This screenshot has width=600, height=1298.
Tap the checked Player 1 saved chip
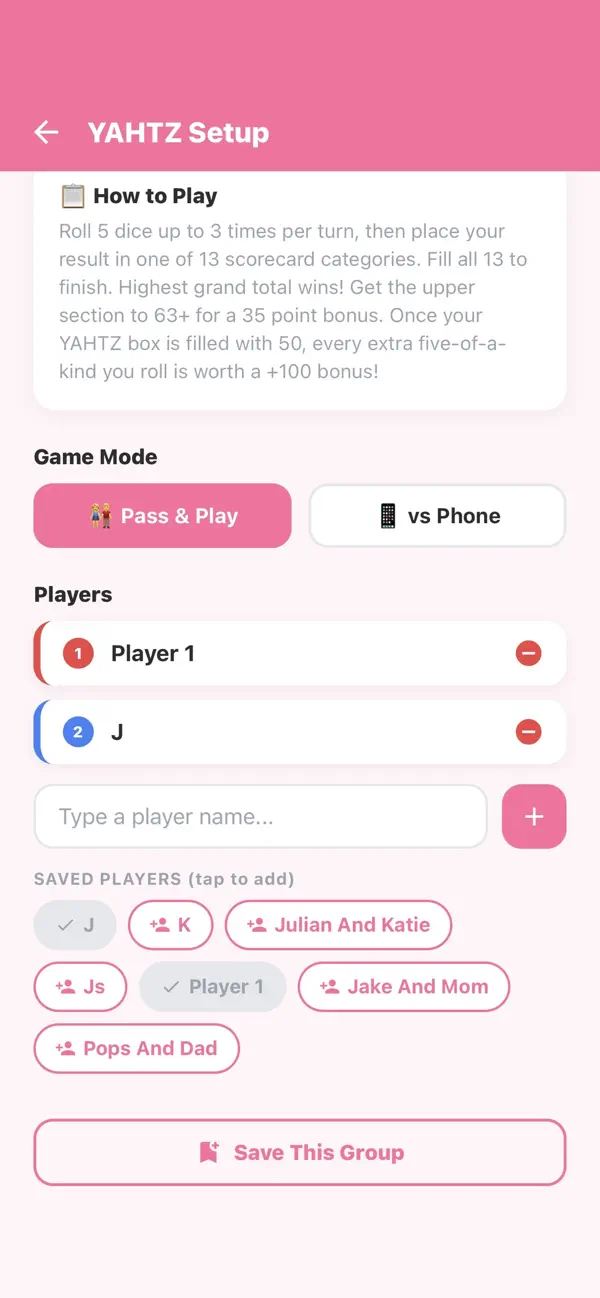click(x=213, y=987)
